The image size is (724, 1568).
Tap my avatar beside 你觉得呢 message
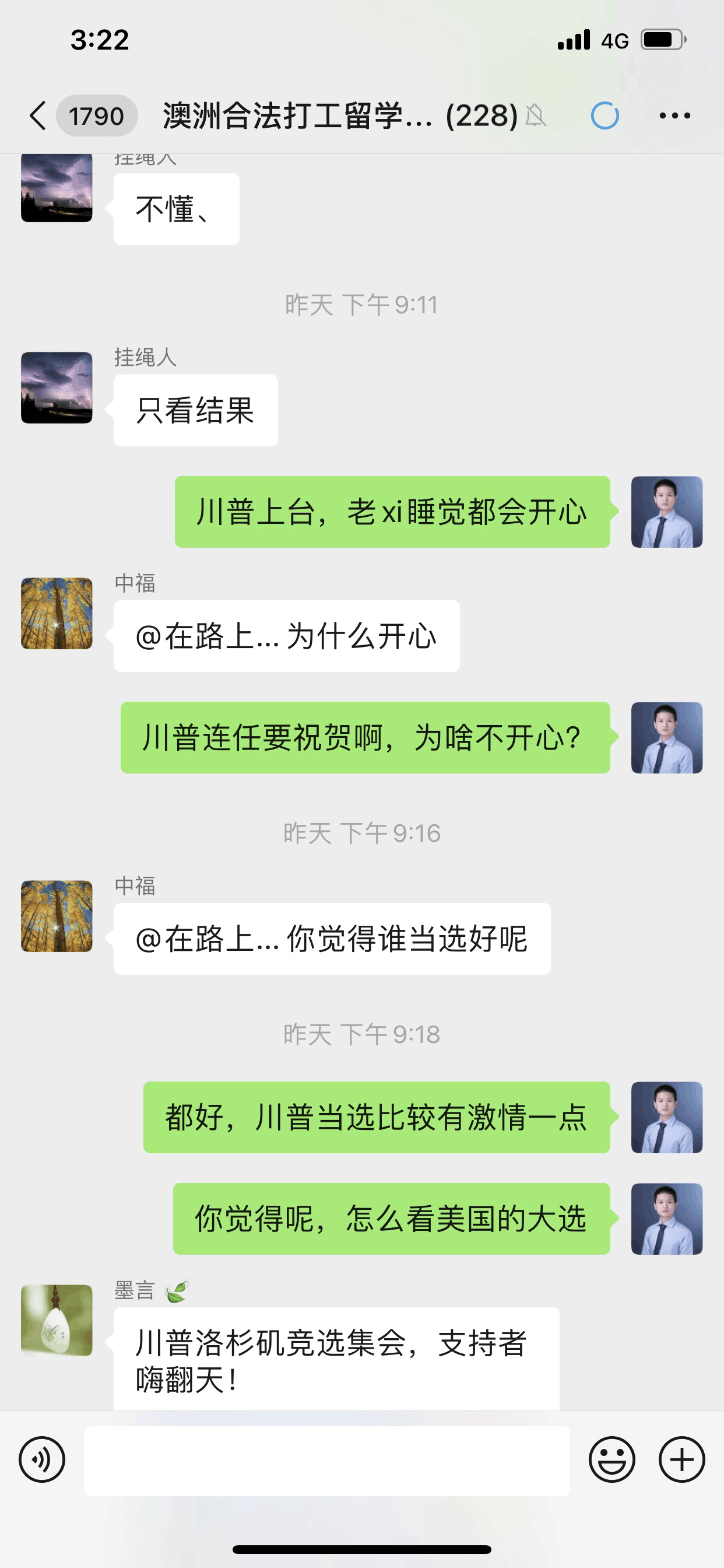pyautogui.click(x=667, y=1219)
